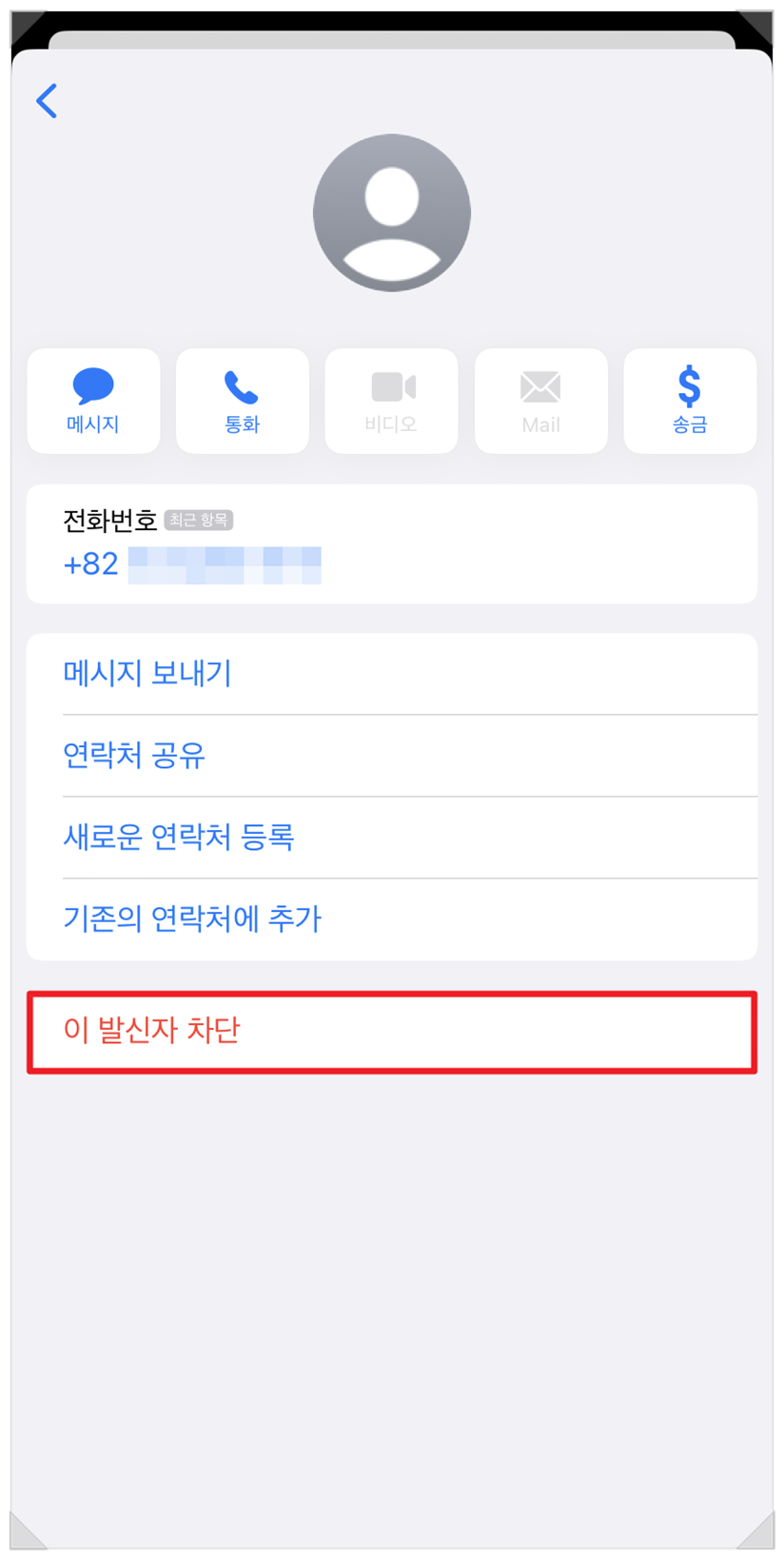Select 메시지 보내기

392,674
